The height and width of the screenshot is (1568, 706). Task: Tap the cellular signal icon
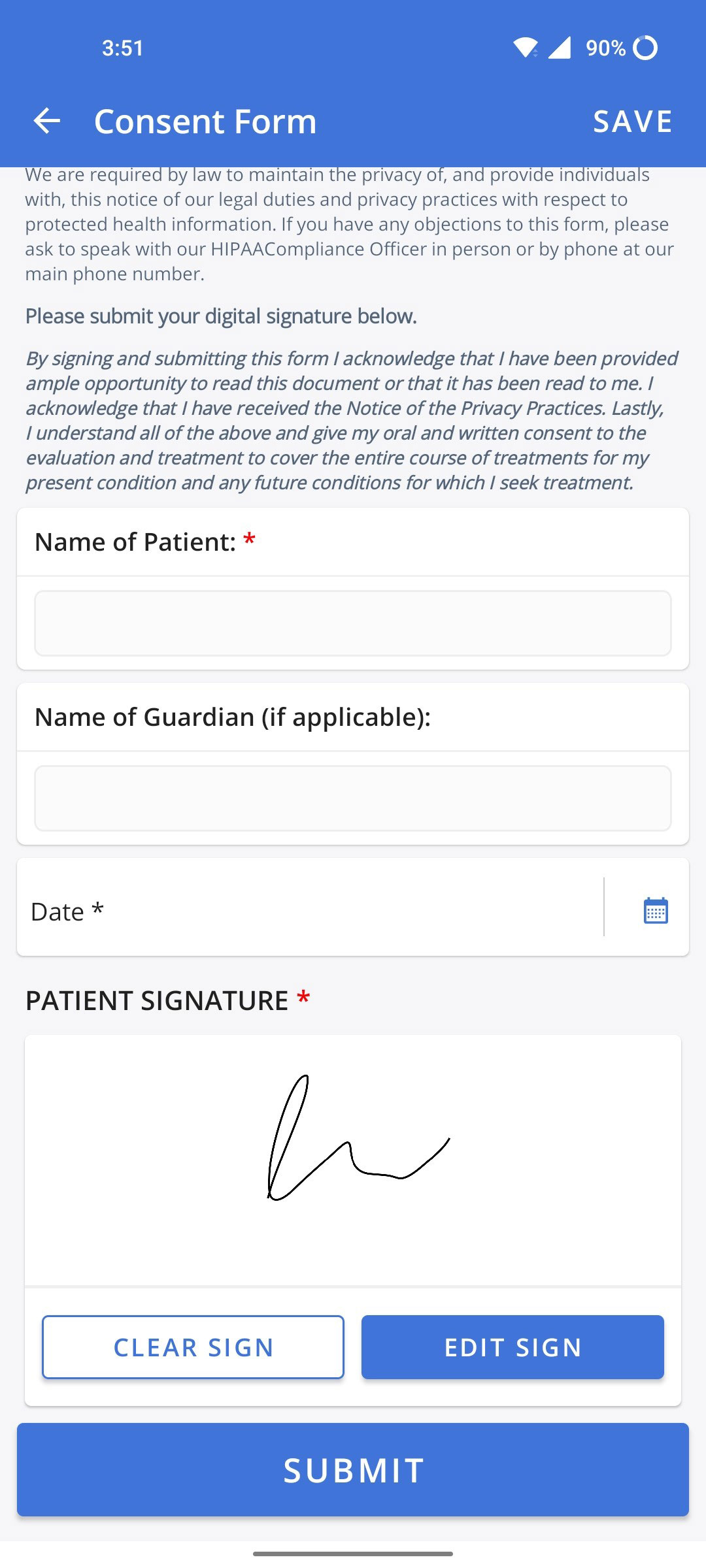(x=561, y=48)
